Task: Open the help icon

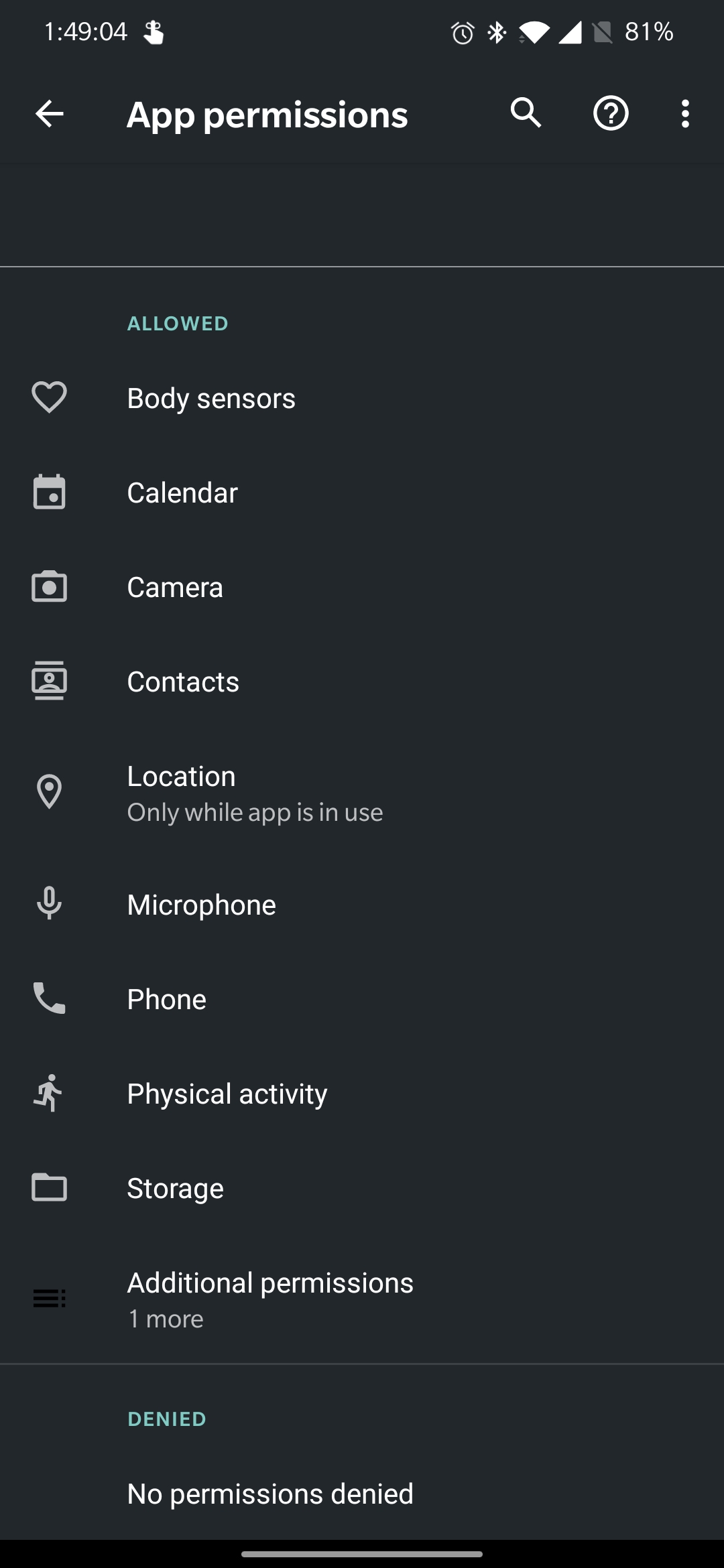Action: coord(611,113)
